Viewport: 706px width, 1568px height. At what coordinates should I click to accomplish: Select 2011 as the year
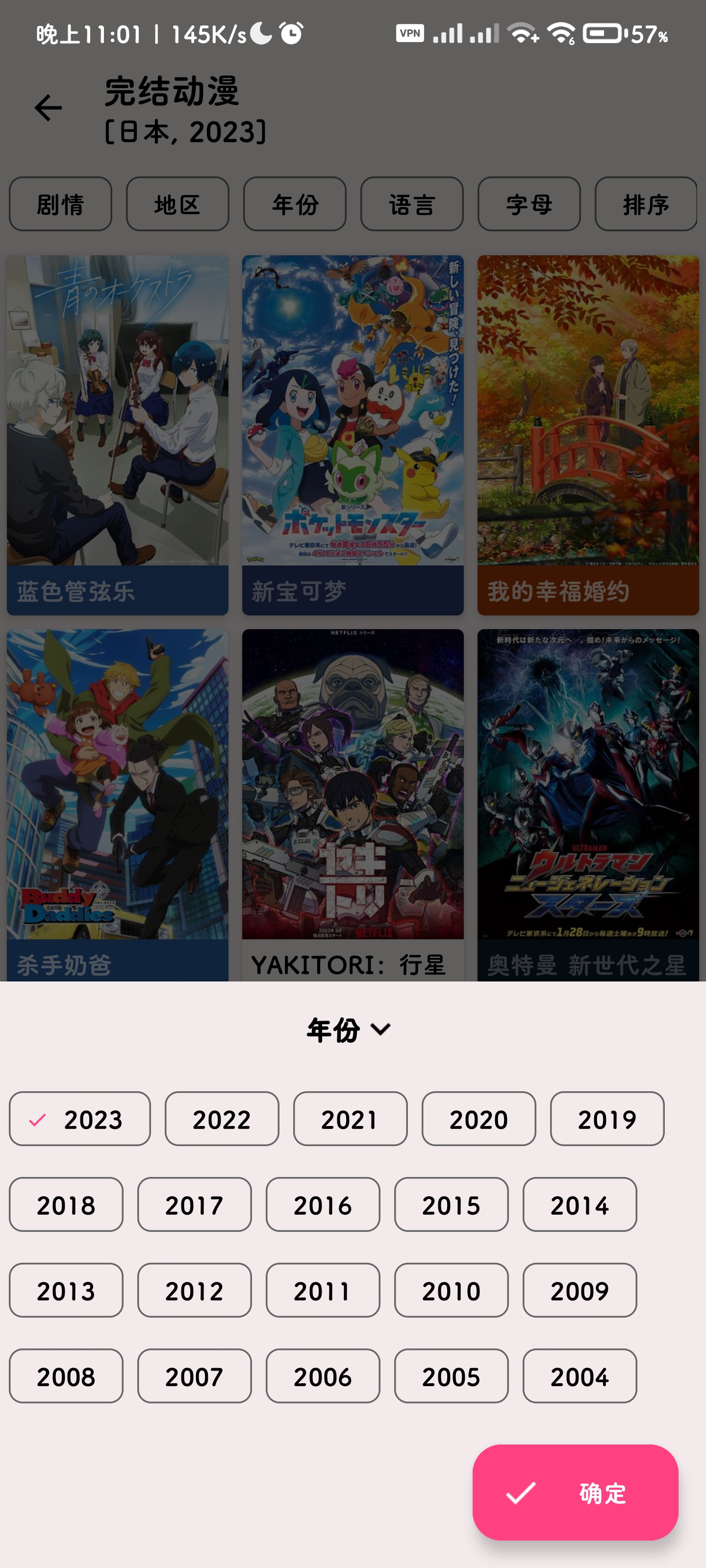pyautogui.click(x=323, y=1291)
